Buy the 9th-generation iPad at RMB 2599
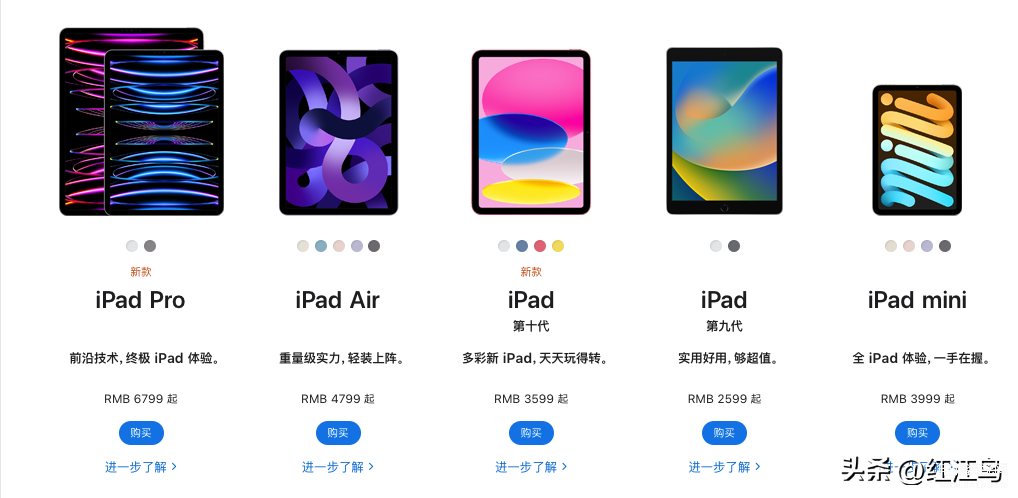1018x498 pixels. click(724, 433)
